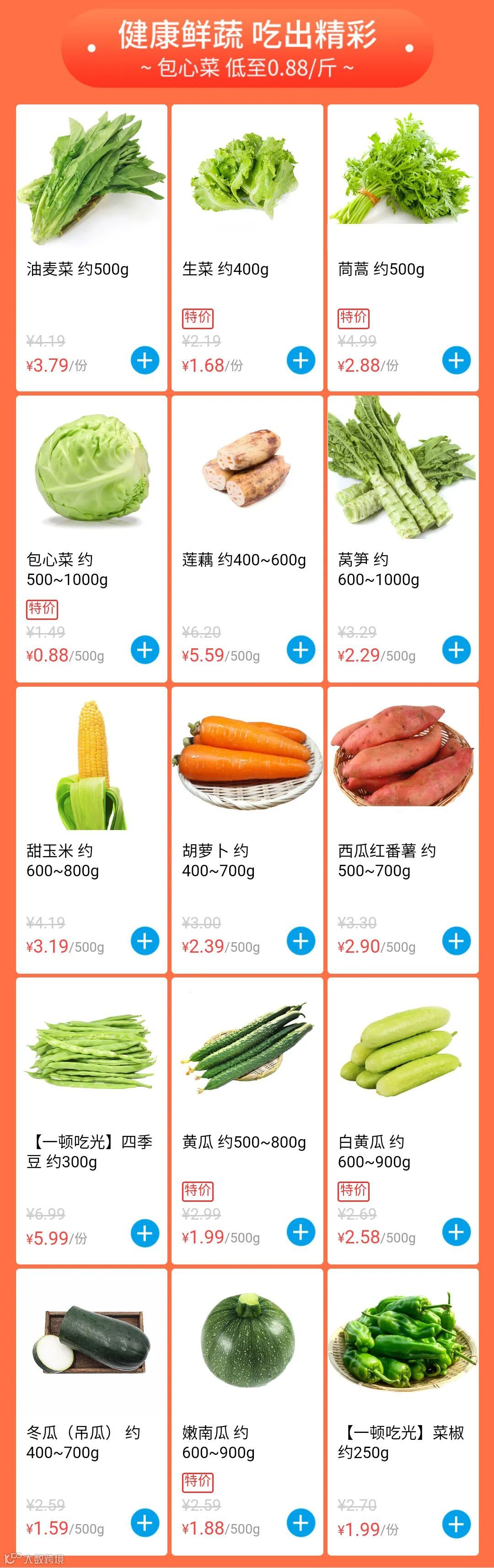Add 白黄瓜 to the cart
The width and height of the screenshot is (494, 1568).
tap(456, 1232)
